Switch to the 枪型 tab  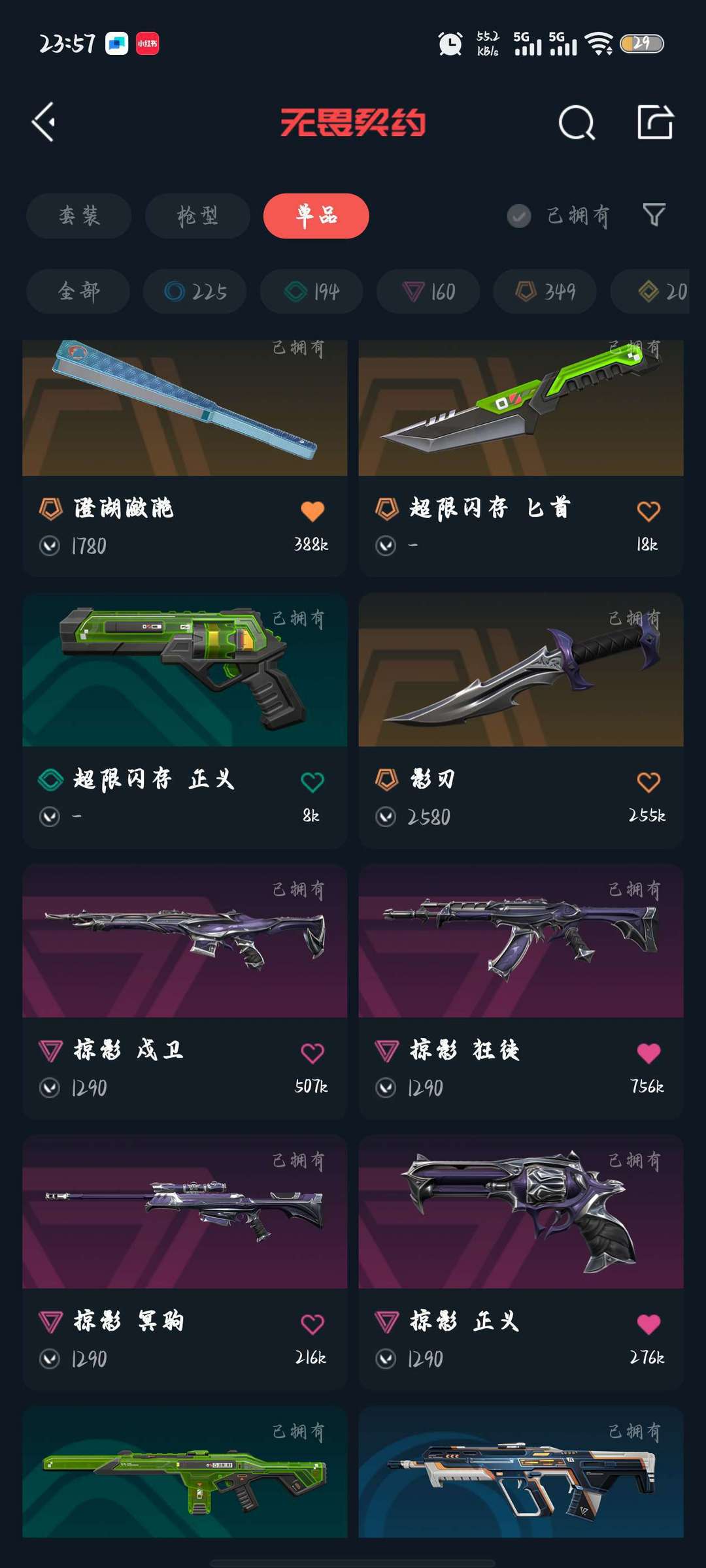click(197, 216)
